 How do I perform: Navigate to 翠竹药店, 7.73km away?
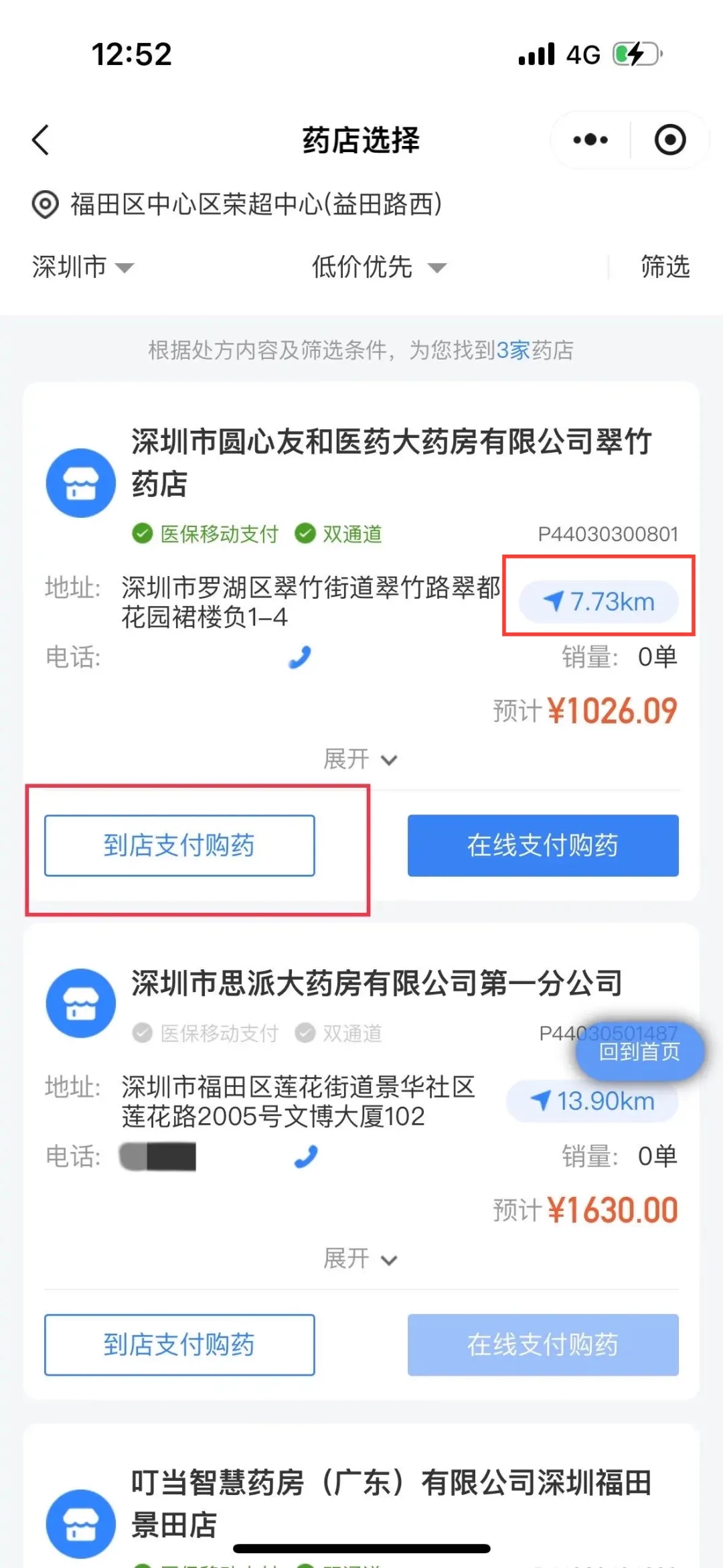(599, 601)
